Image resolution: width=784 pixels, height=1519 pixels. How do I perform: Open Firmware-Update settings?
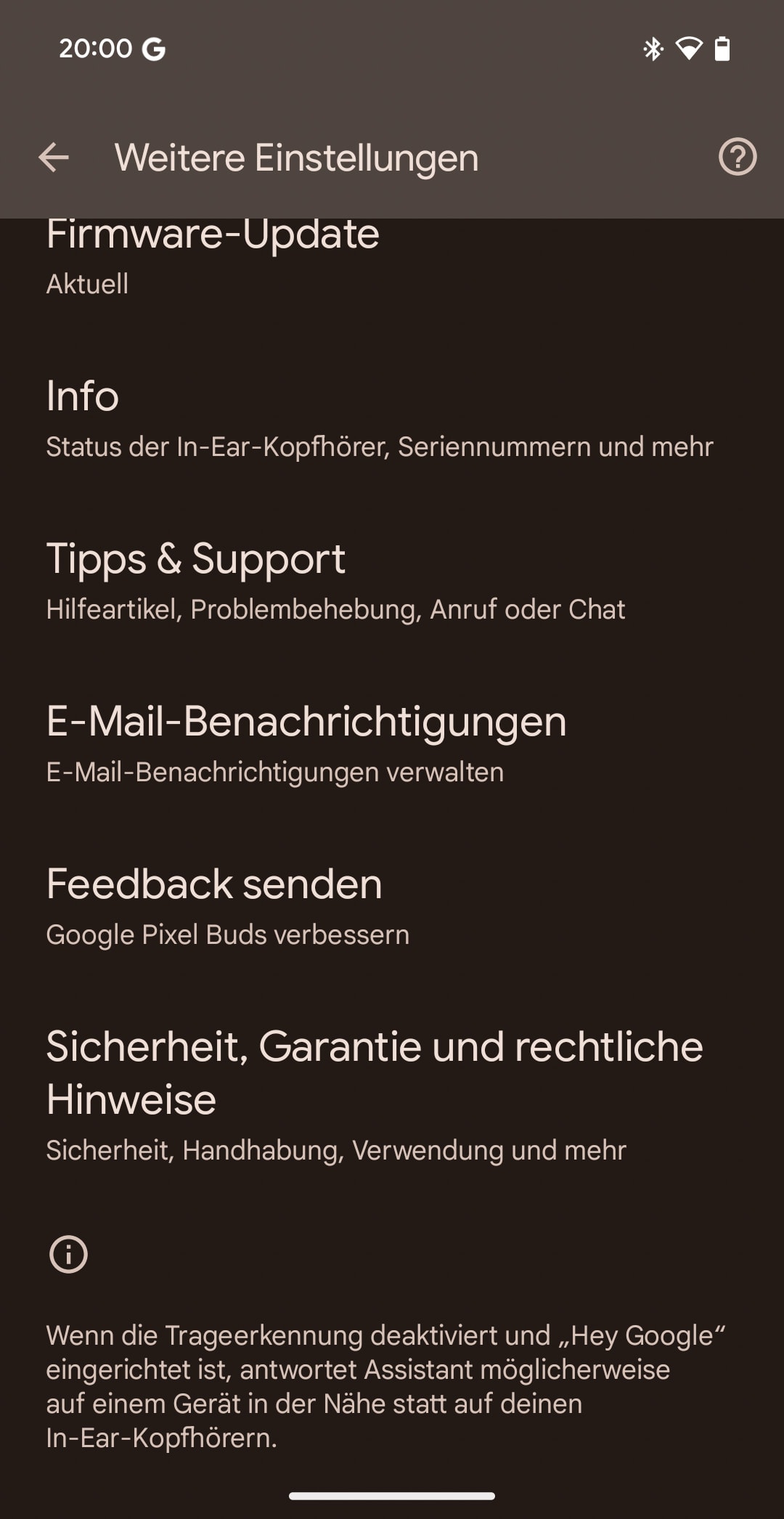[x=392, y=260]
